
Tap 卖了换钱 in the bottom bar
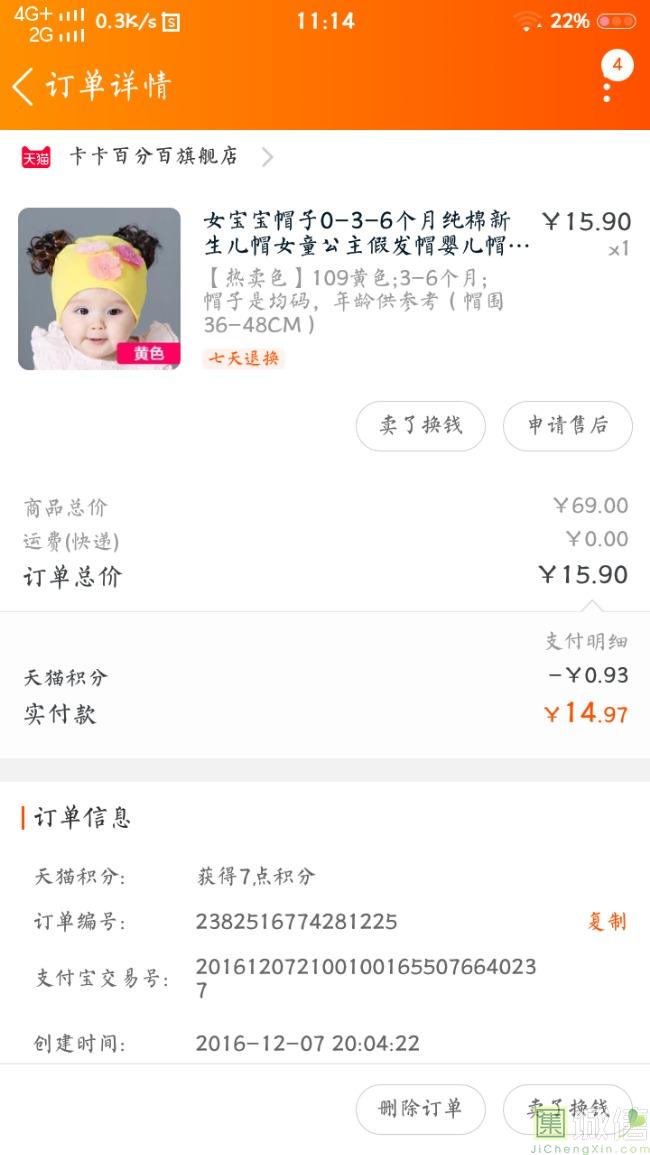pos(567,1108)
